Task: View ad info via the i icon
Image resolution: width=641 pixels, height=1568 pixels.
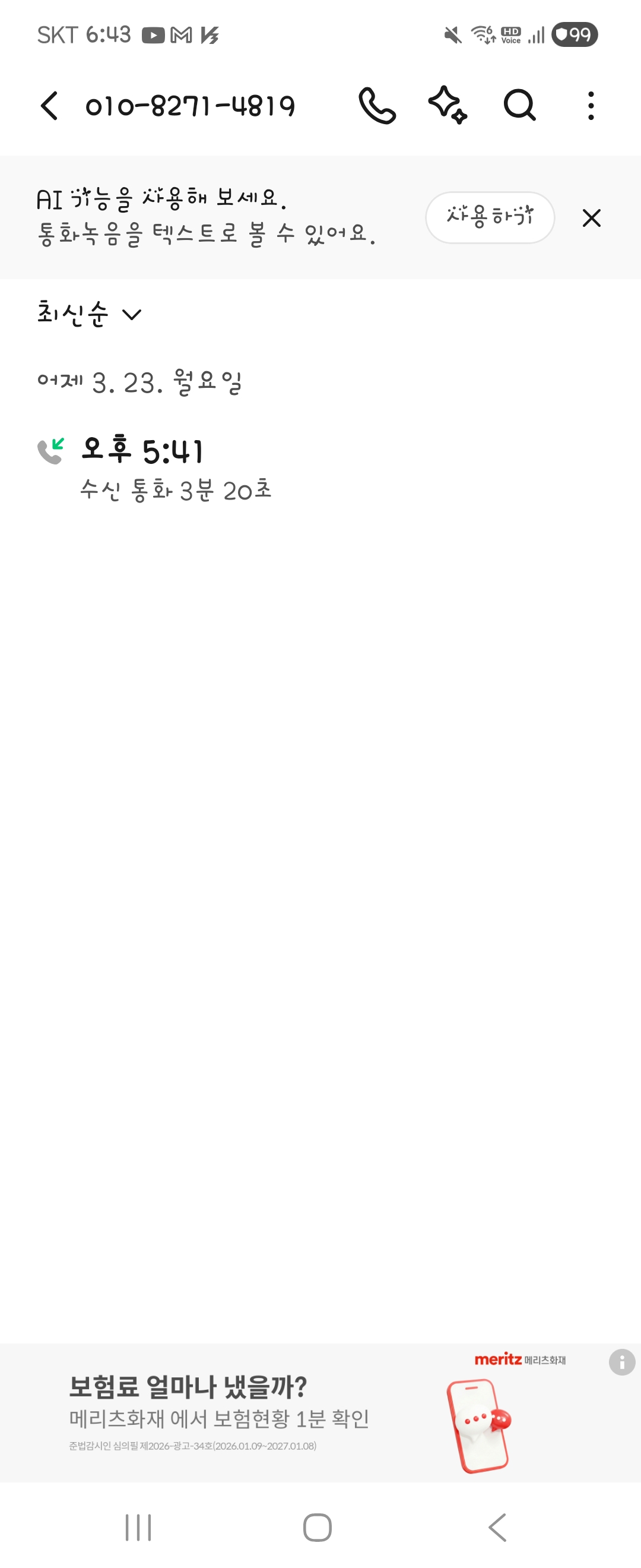Action: tap(621, 1362)
